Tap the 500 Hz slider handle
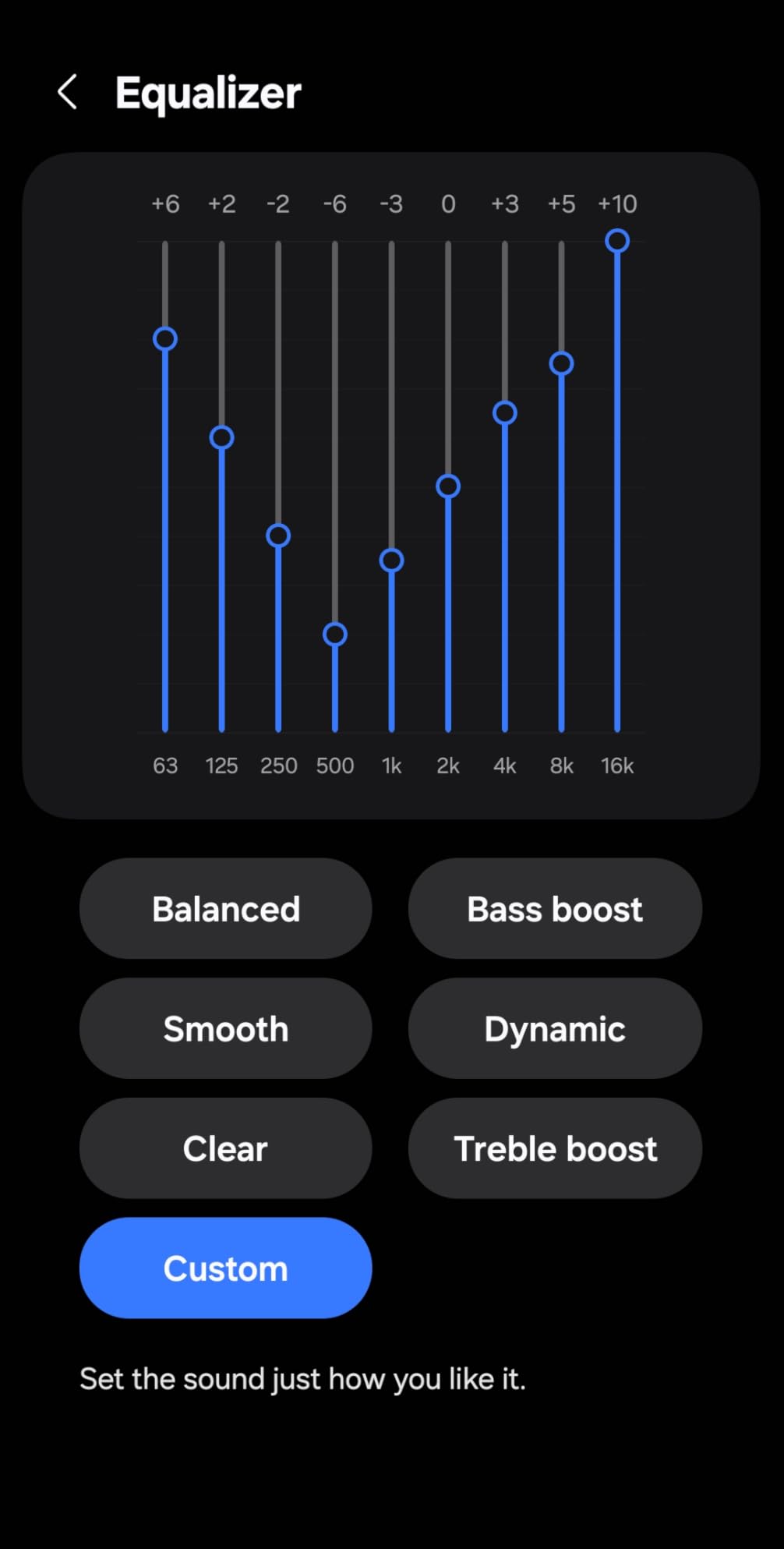Viewport: 784px width, 1549px height. click(x=335, y=634)
